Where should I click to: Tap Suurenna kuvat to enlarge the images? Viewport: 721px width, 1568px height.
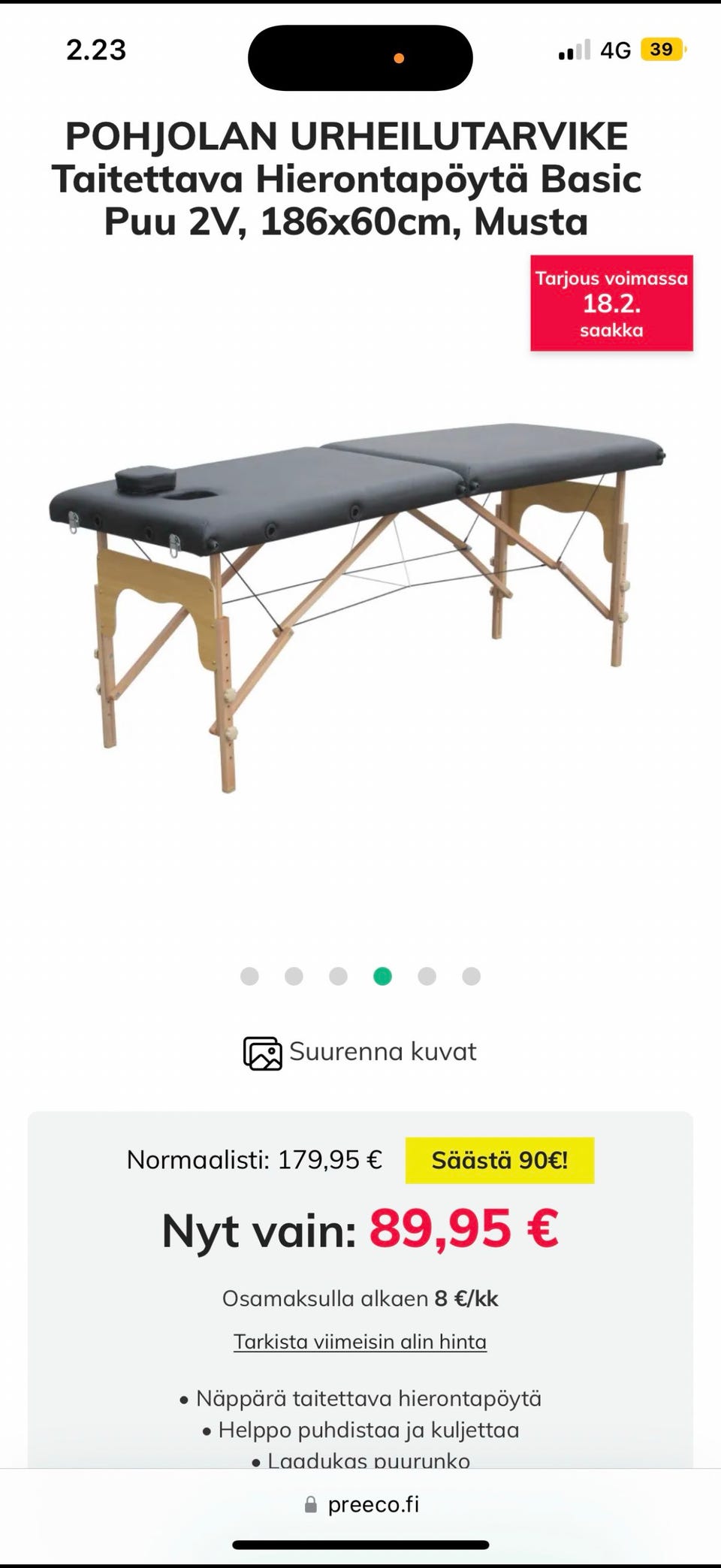tap(360, 1052)
